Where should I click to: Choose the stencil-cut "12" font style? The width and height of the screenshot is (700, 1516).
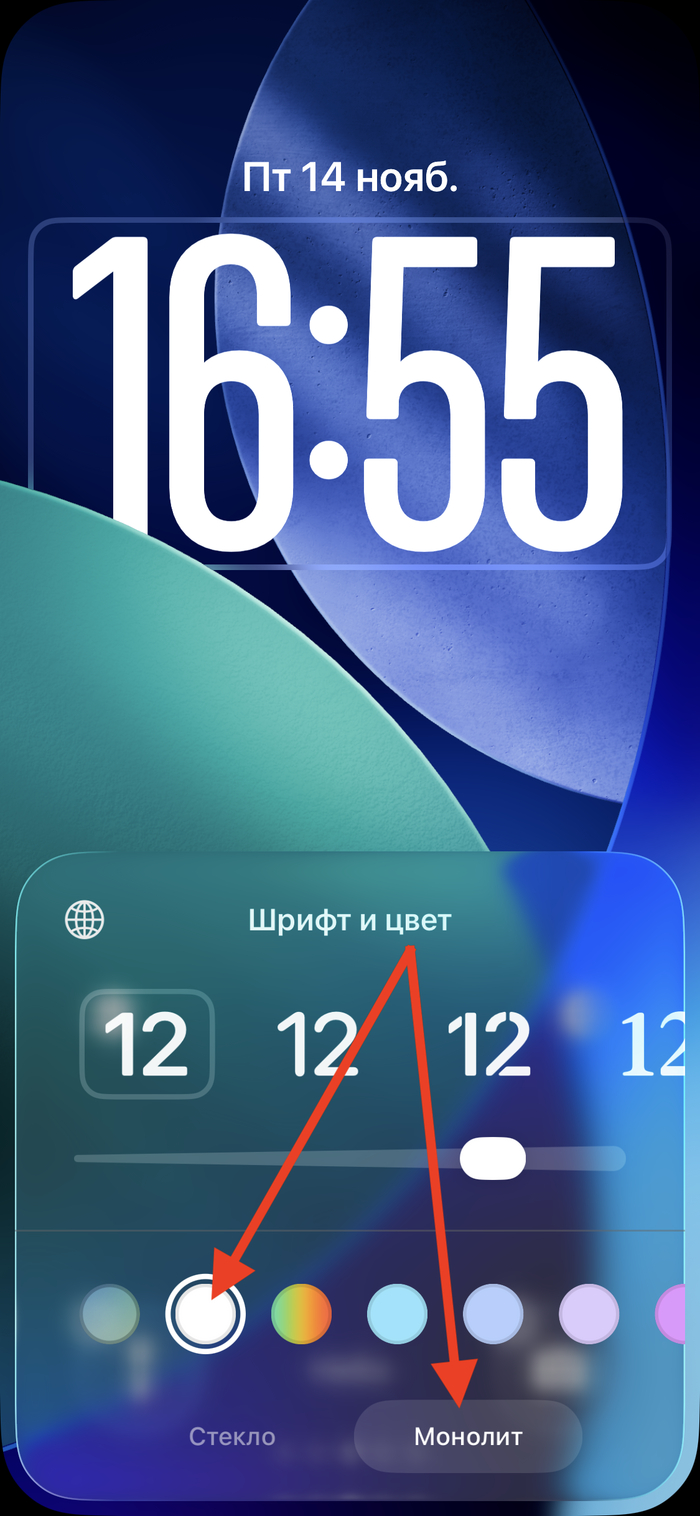(488, 1043)
